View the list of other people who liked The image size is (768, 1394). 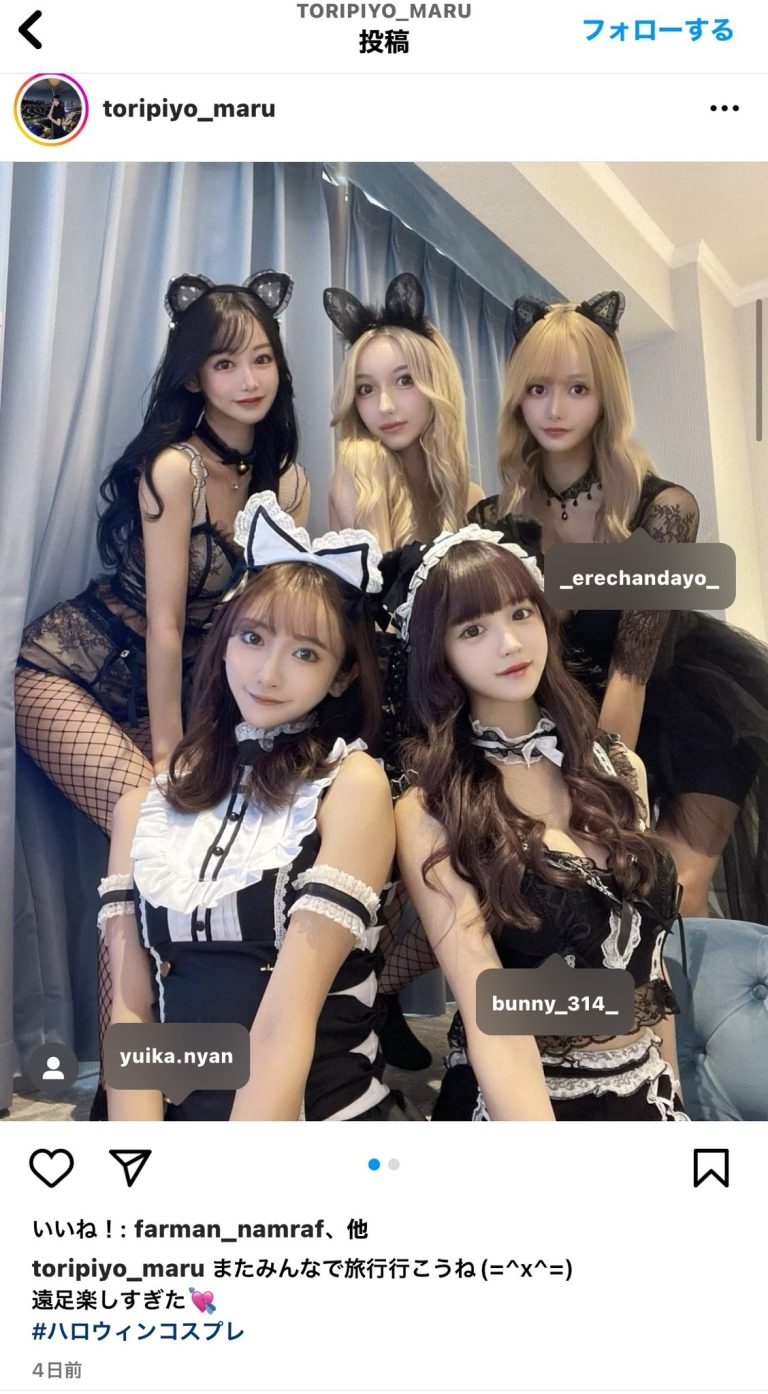click(x=357, y=1229)
